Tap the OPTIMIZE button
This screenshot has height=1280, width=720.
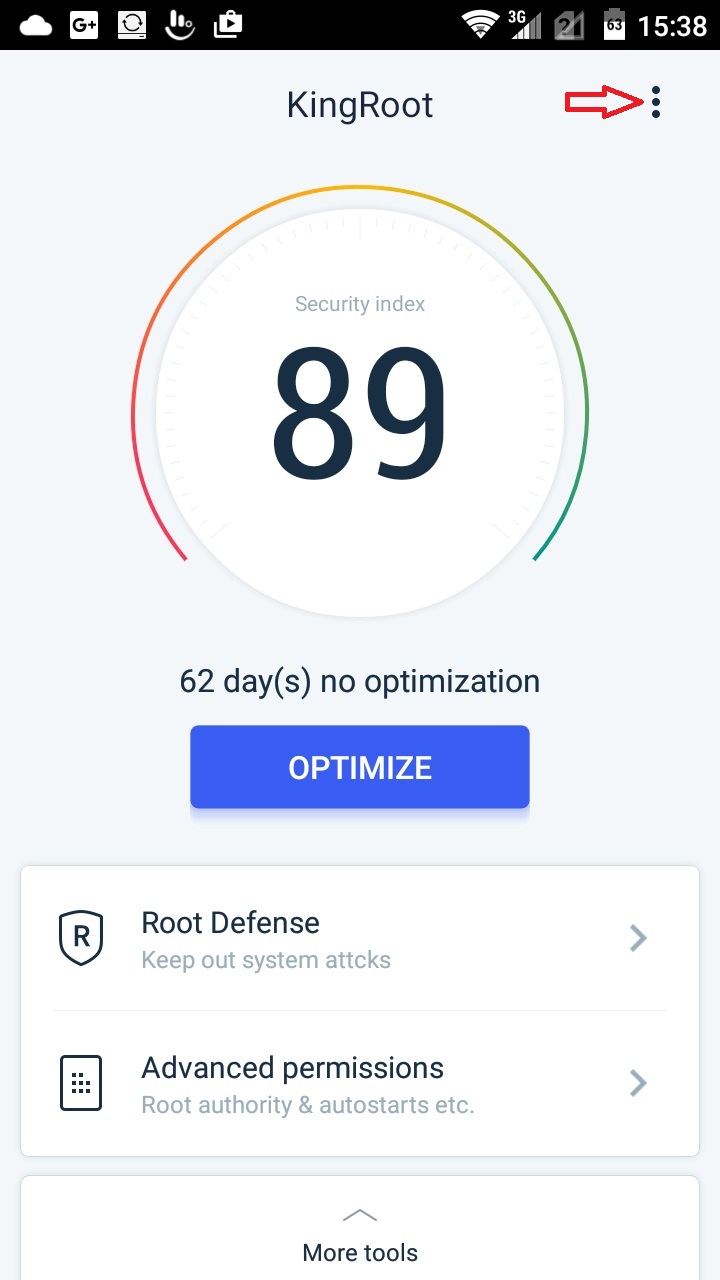click(360, 767)
